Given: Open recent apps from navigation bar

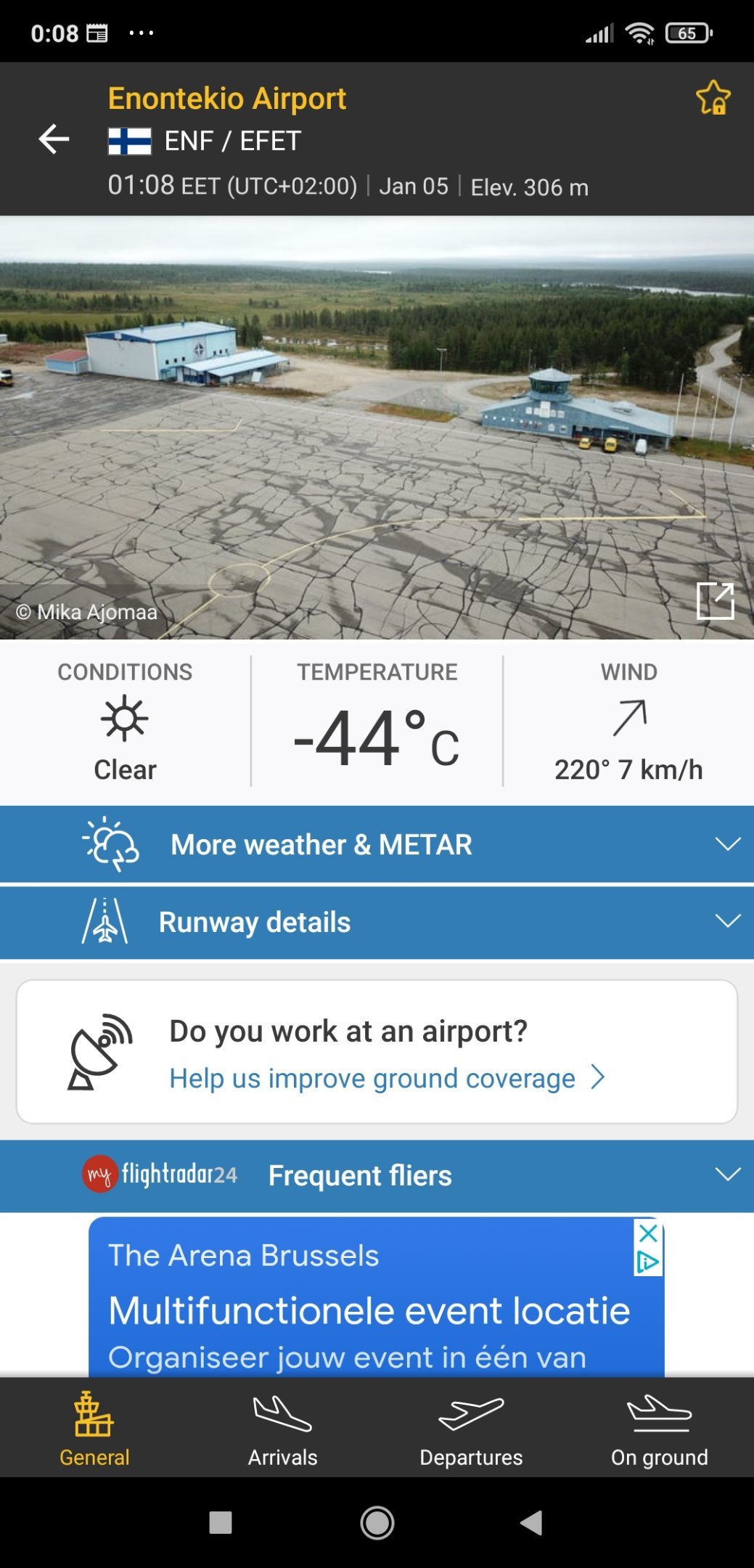Looking at the screenshot, I should coord(221,1522).
